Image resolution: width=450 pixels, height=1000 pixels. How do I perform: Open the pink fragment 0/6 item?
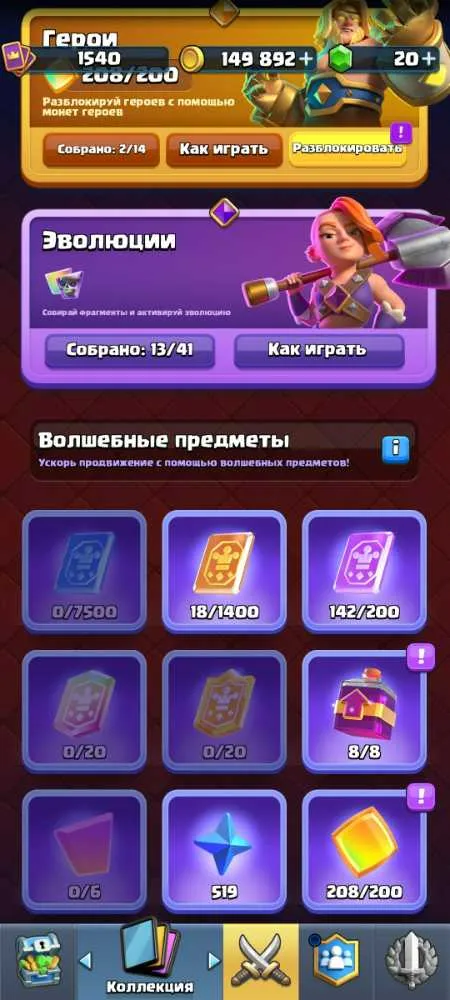tap(84, 851)
